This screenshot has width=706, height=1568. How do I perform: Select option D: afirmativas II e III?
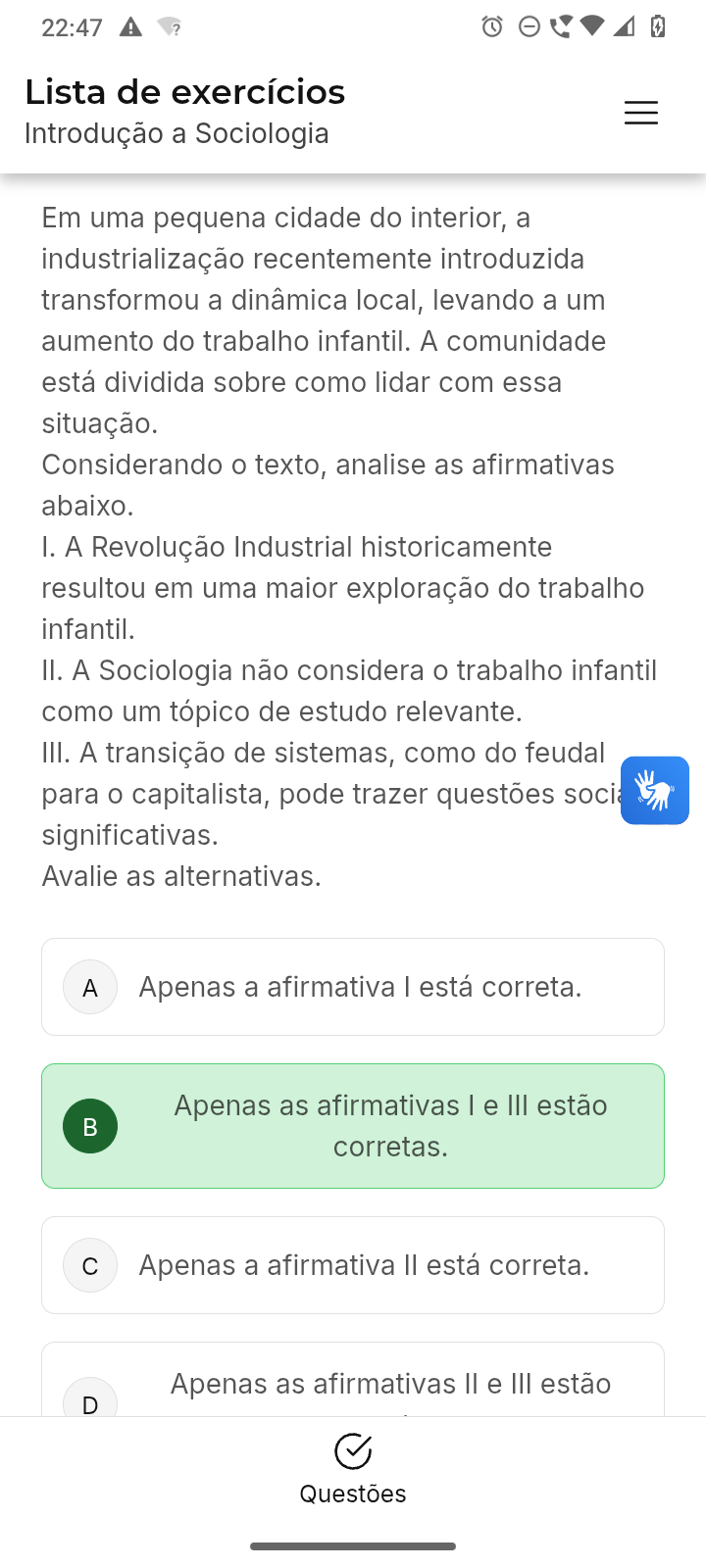coord(353,1387)
